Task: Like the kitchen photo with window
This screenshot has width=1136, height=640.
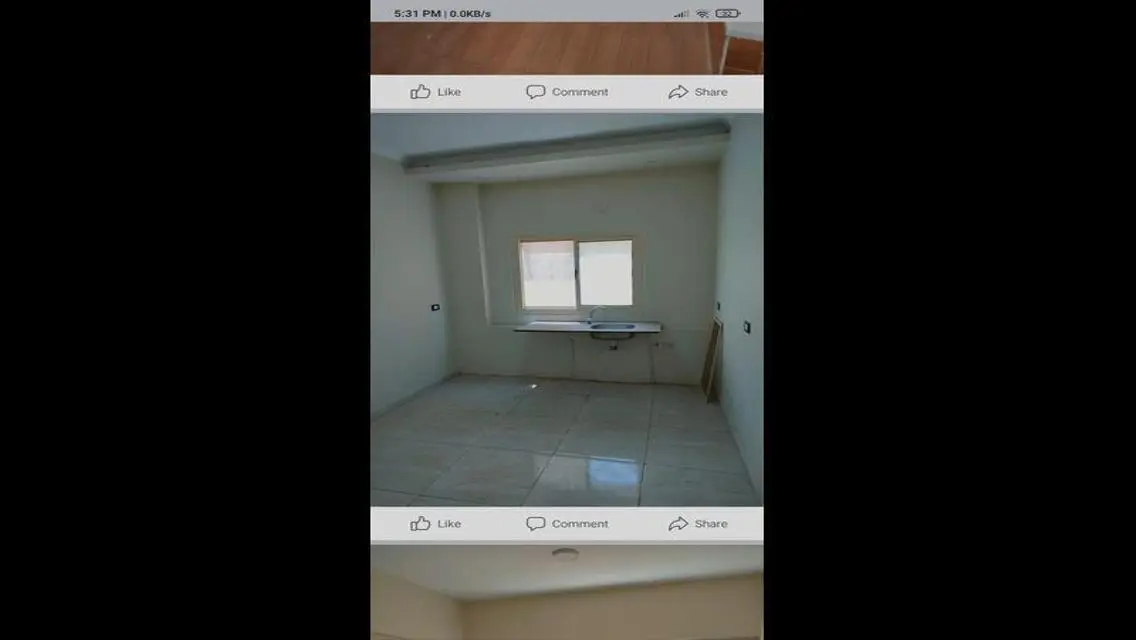Action: [x=435, y=524]
